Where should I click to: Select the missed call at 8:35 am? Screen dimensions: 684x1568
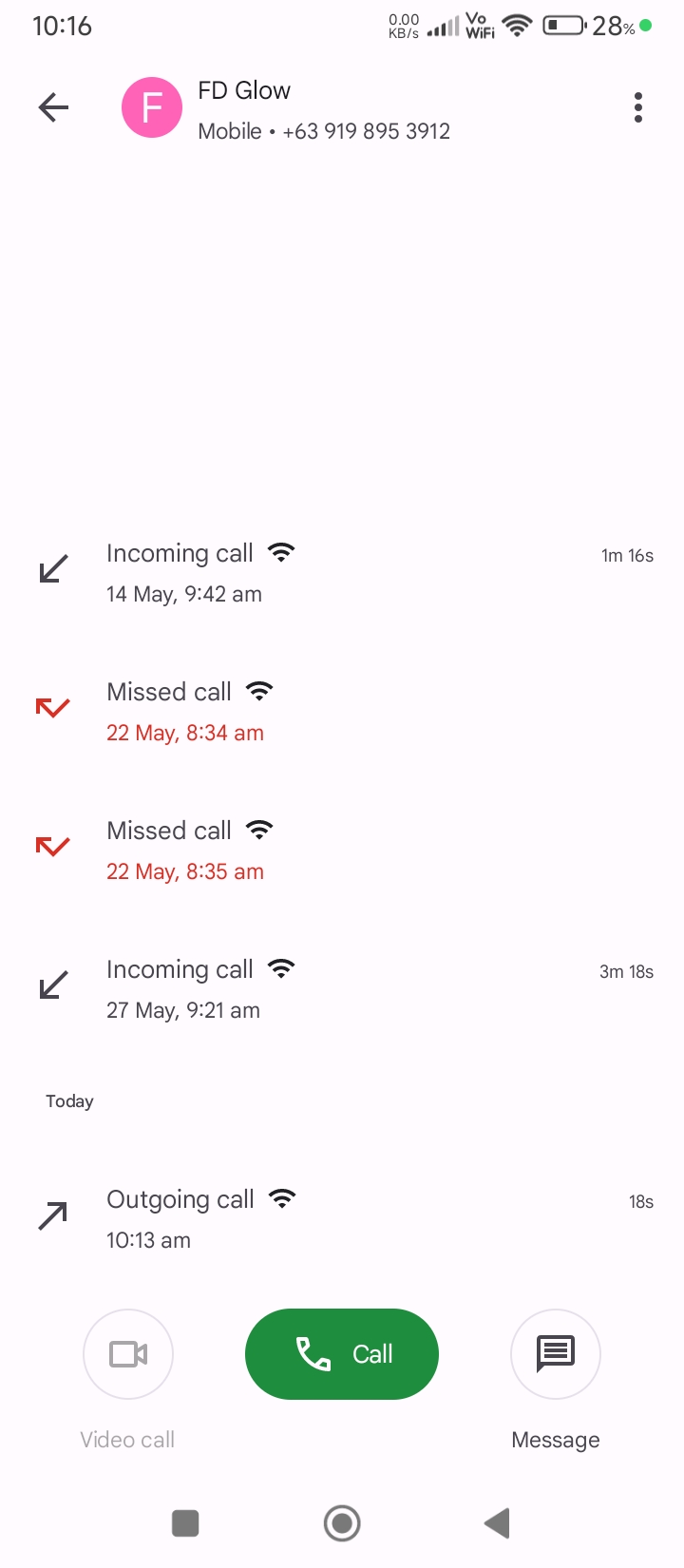tap(342, 851)
